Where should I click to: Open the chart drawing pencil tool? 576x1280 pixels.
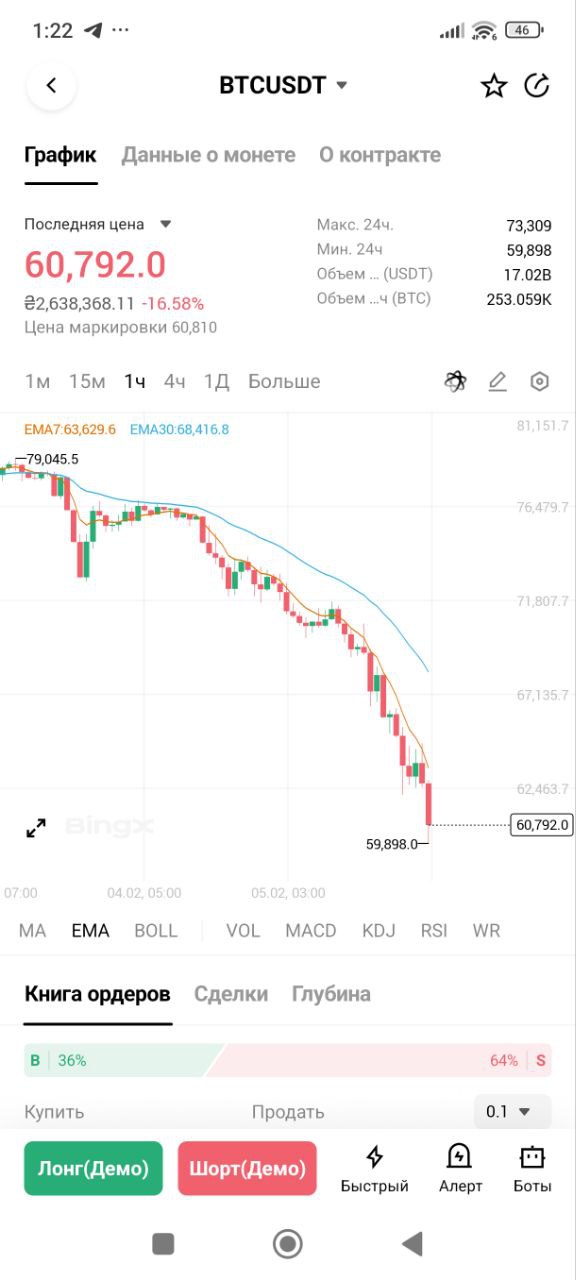pos(498,381)
